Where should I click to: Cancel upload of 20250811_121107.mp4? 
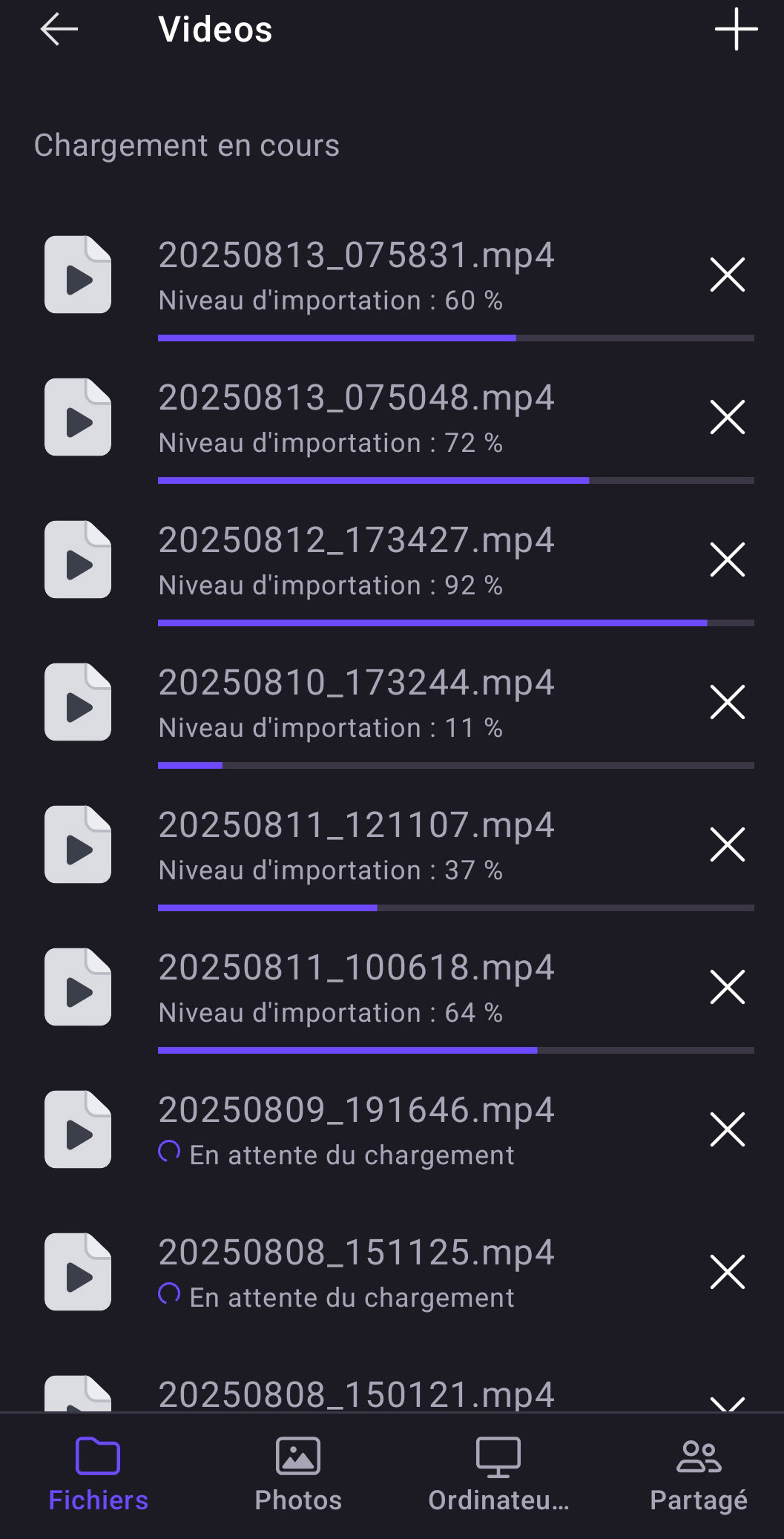point(727,845)
